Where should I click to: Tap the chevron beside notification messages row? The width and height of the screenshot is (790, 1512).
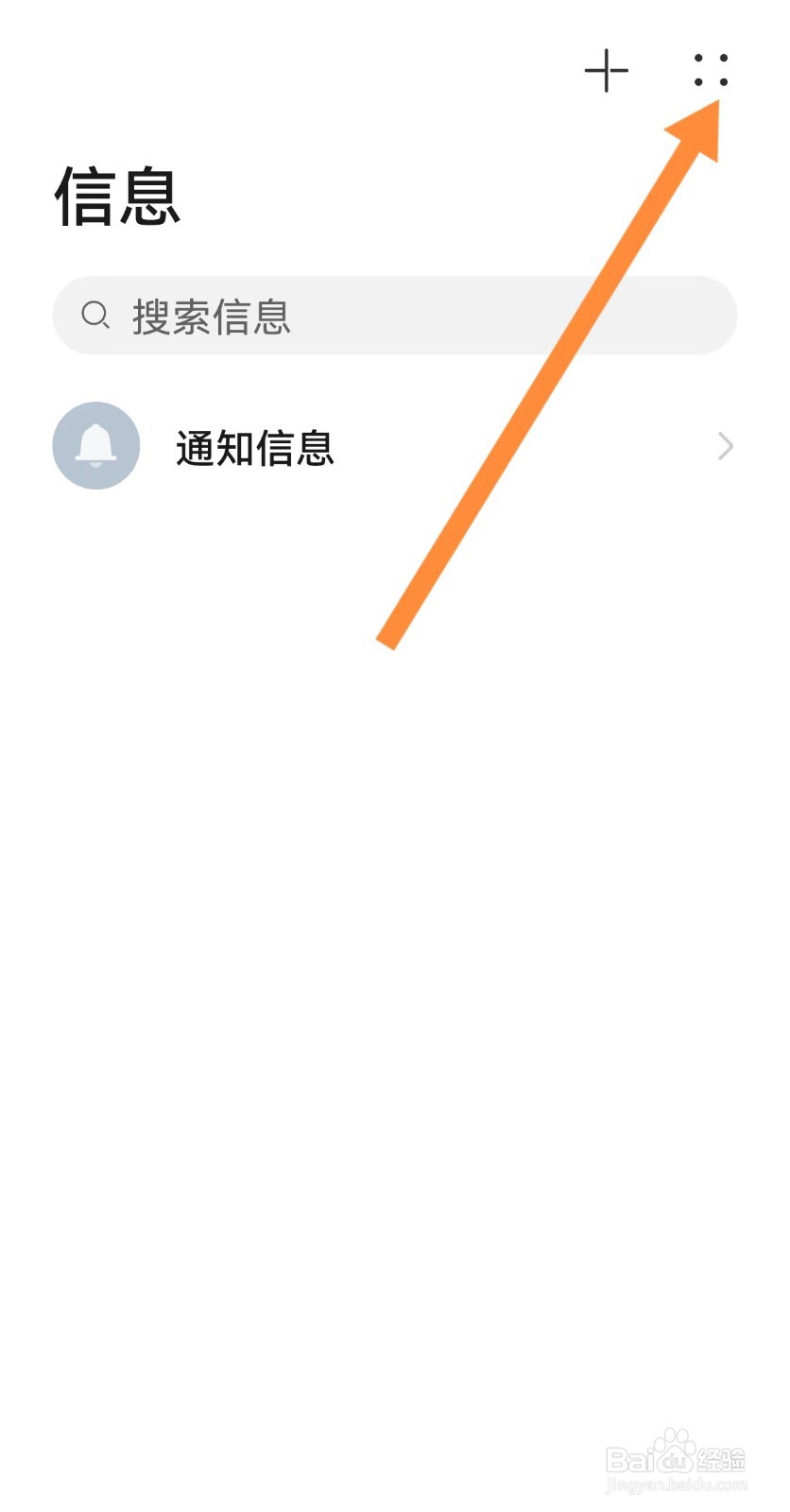click(725, 445)
